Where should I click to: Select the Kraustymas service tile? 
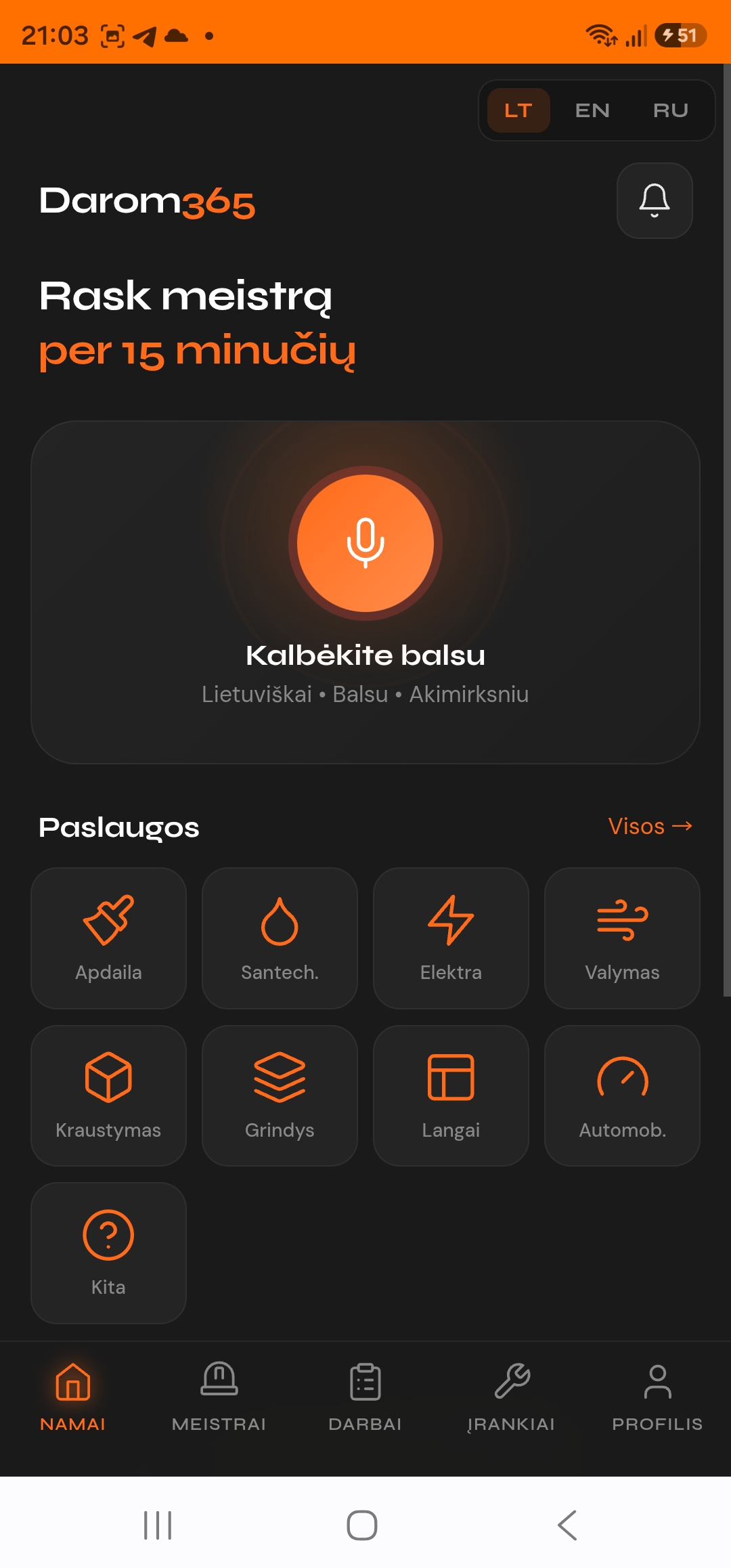[108, 1095]
